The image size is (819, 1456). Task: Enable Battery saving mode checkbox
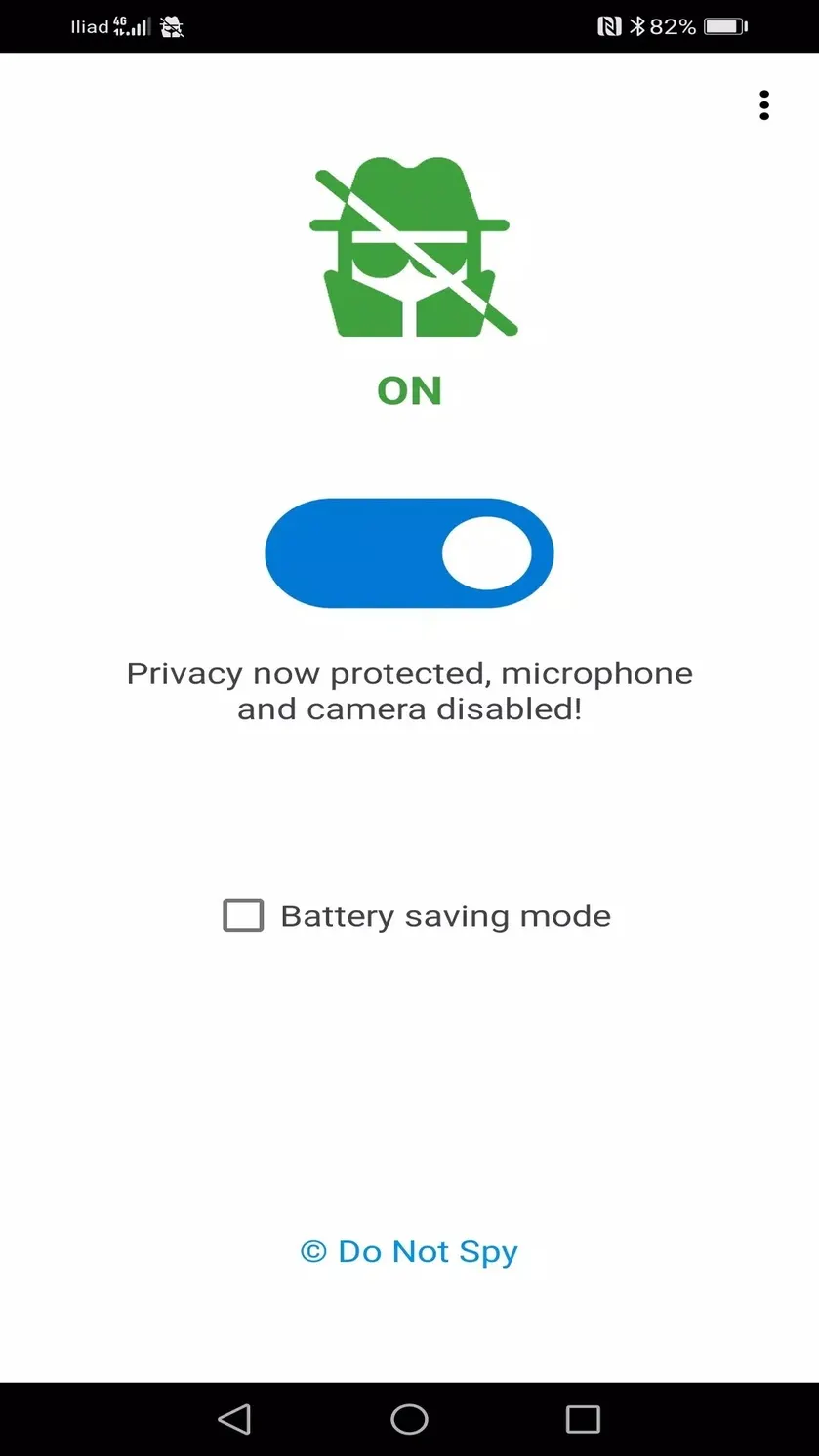[243, 915]
